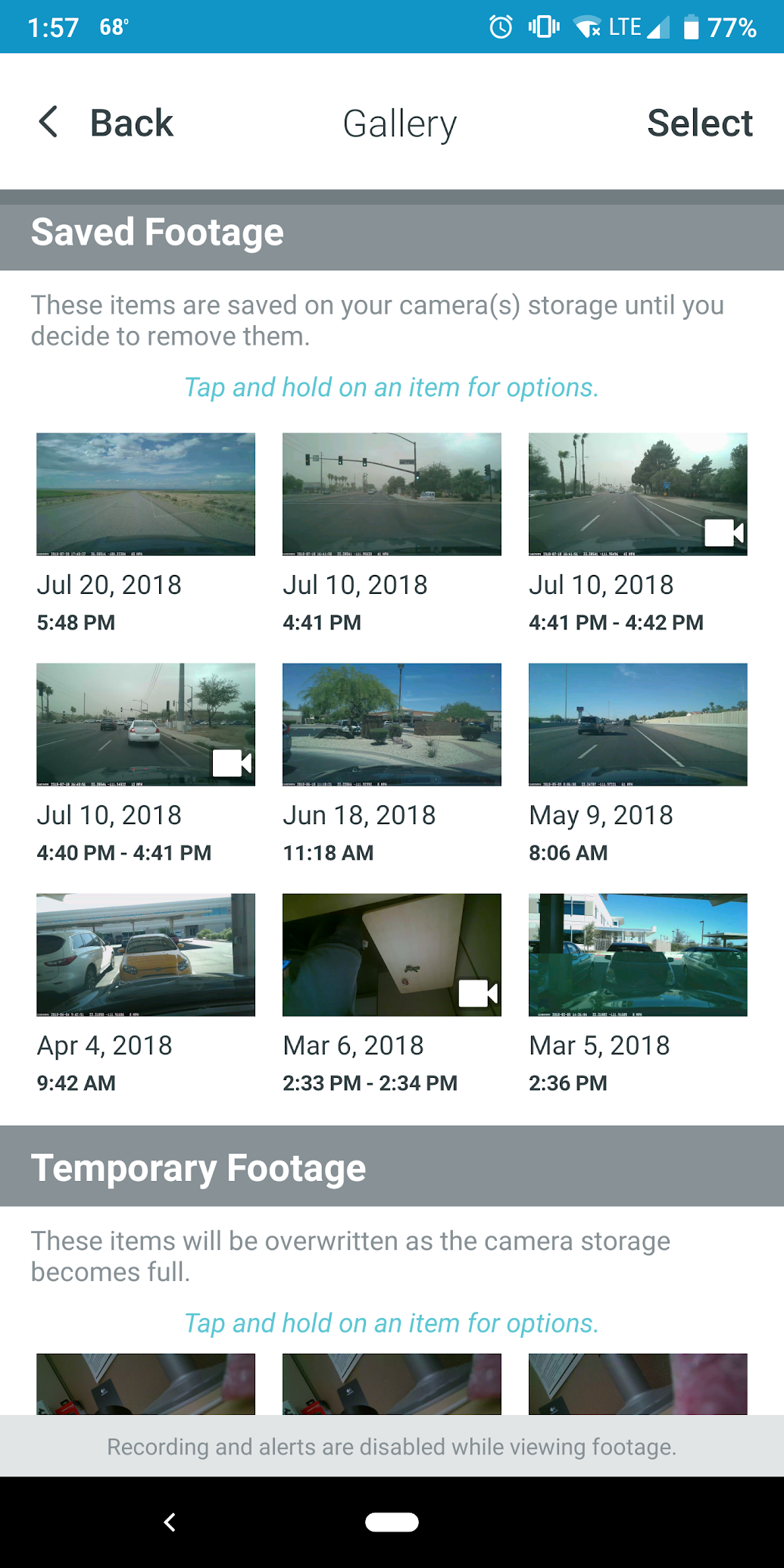View the Jul 10, 2018 4:41 PM photo
This screenshot has height=1568, width=784.
pyautogui.click(x=392, y=494)
